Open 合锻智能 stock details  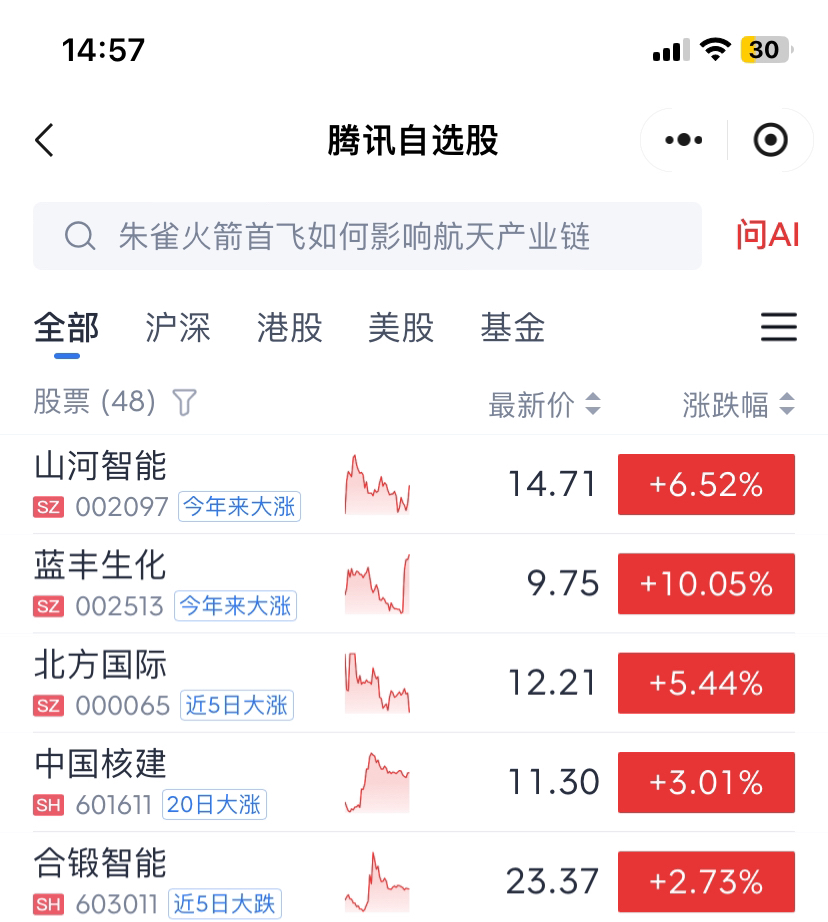(414, 877)
